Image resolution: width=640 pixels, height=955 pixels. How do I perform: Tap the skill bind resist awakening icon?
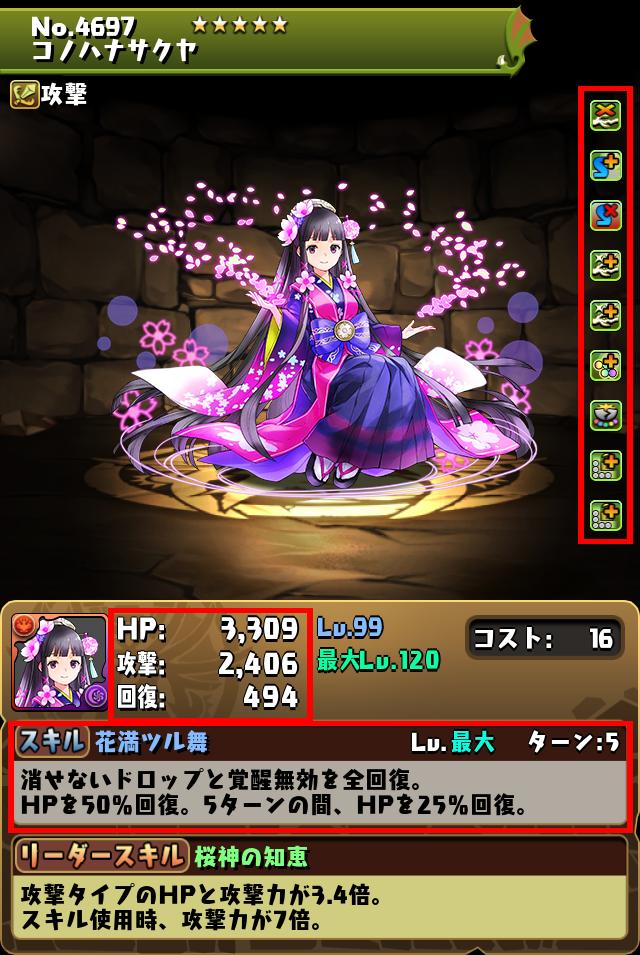tap(606, 214)
